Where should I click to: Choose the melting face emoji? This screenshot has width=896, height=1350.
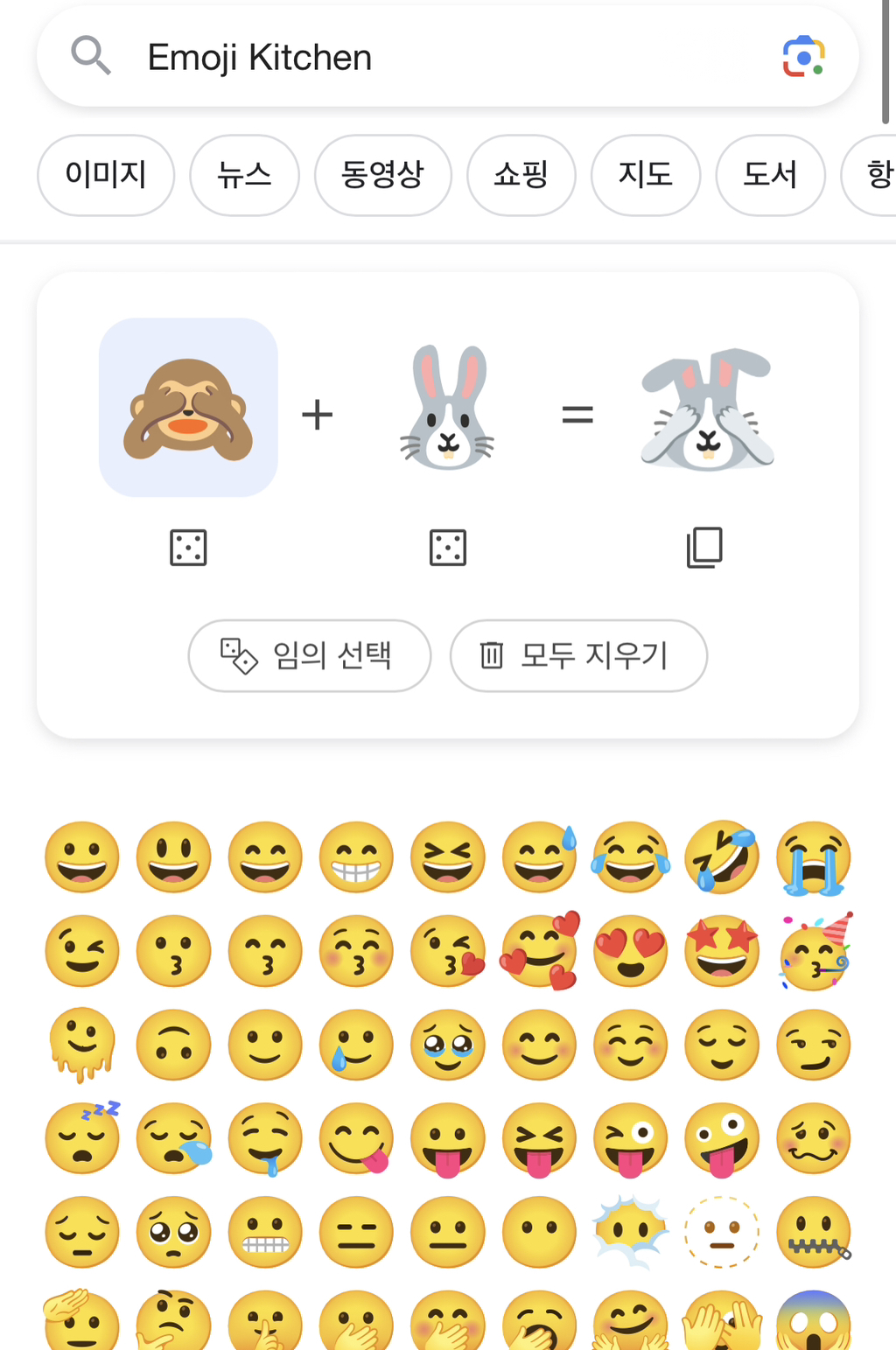(x=82, y=1046)
